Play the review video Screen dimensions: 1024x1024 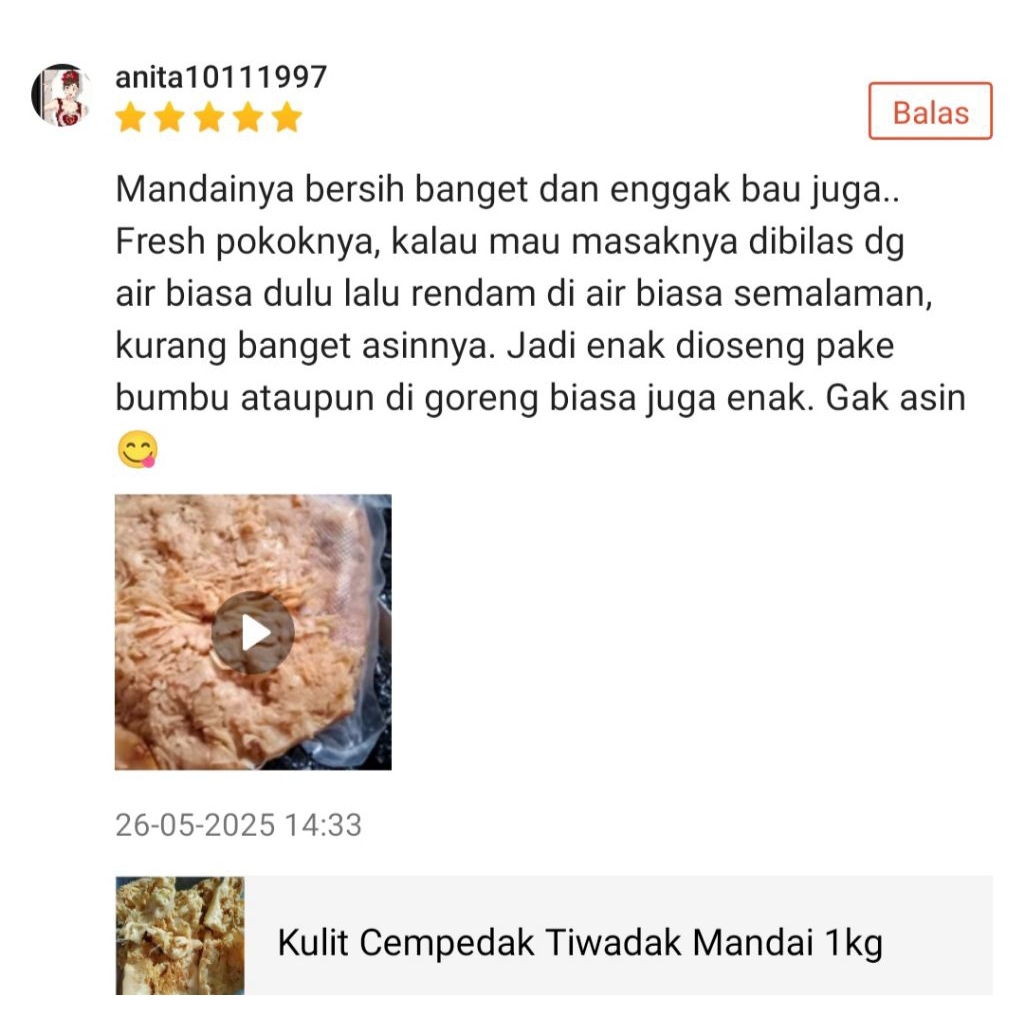253,632
